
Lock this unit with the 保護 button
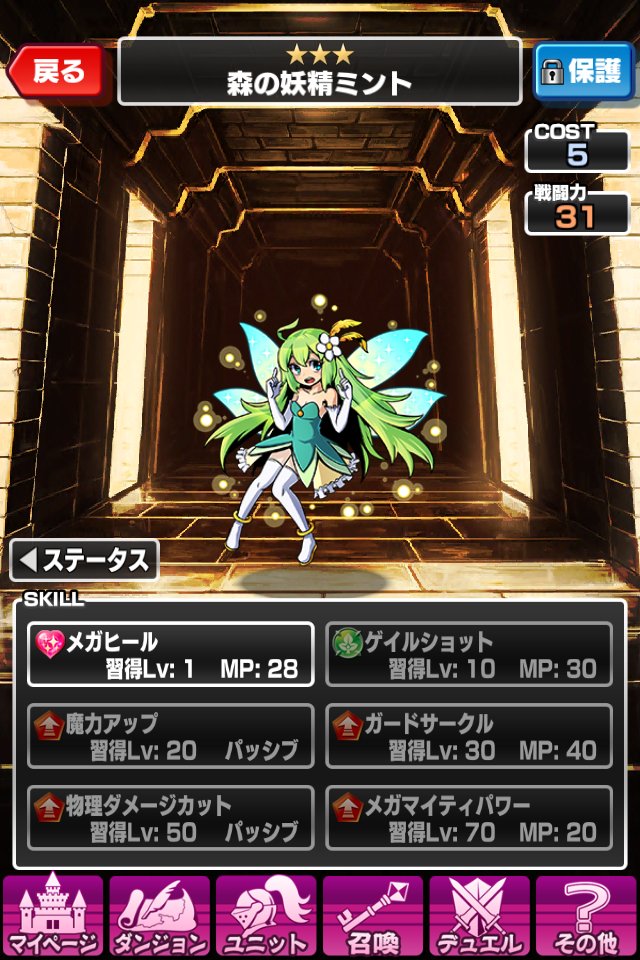pos(583,72)
